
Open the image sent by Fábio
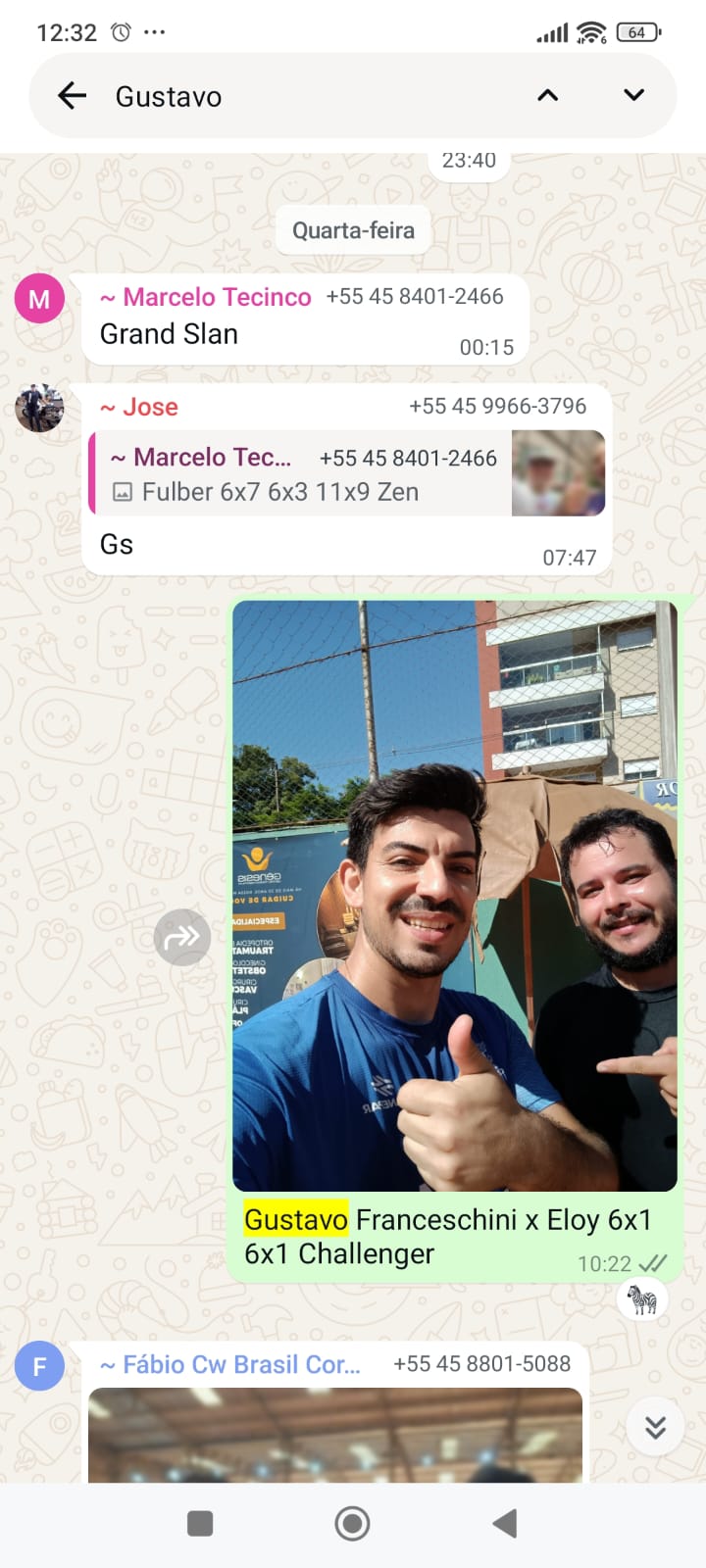coord(334,1434)
